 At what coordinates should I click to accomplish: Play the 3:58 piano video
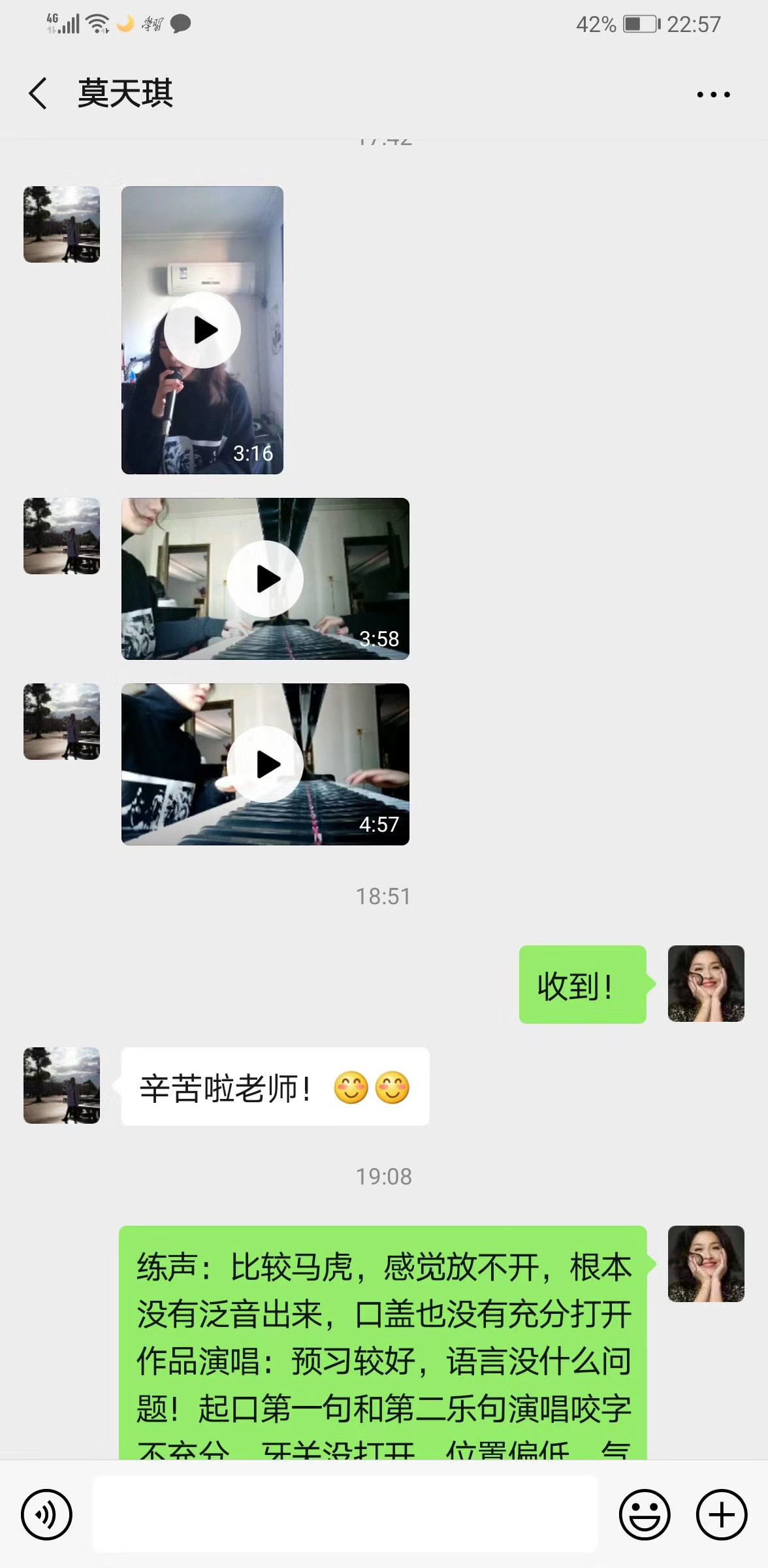tap(265, 579)
